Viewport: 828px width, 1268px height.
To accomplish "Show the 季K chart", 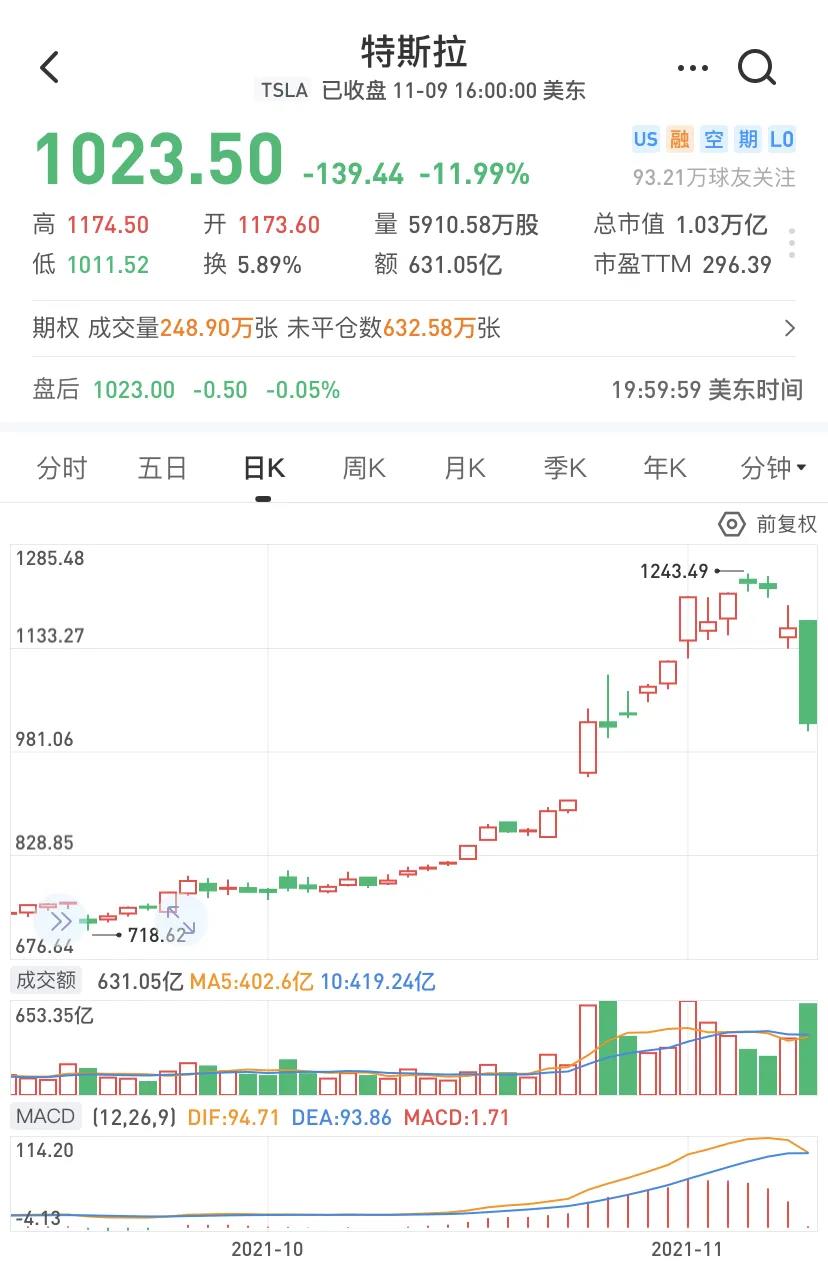I will coord(565,468).
